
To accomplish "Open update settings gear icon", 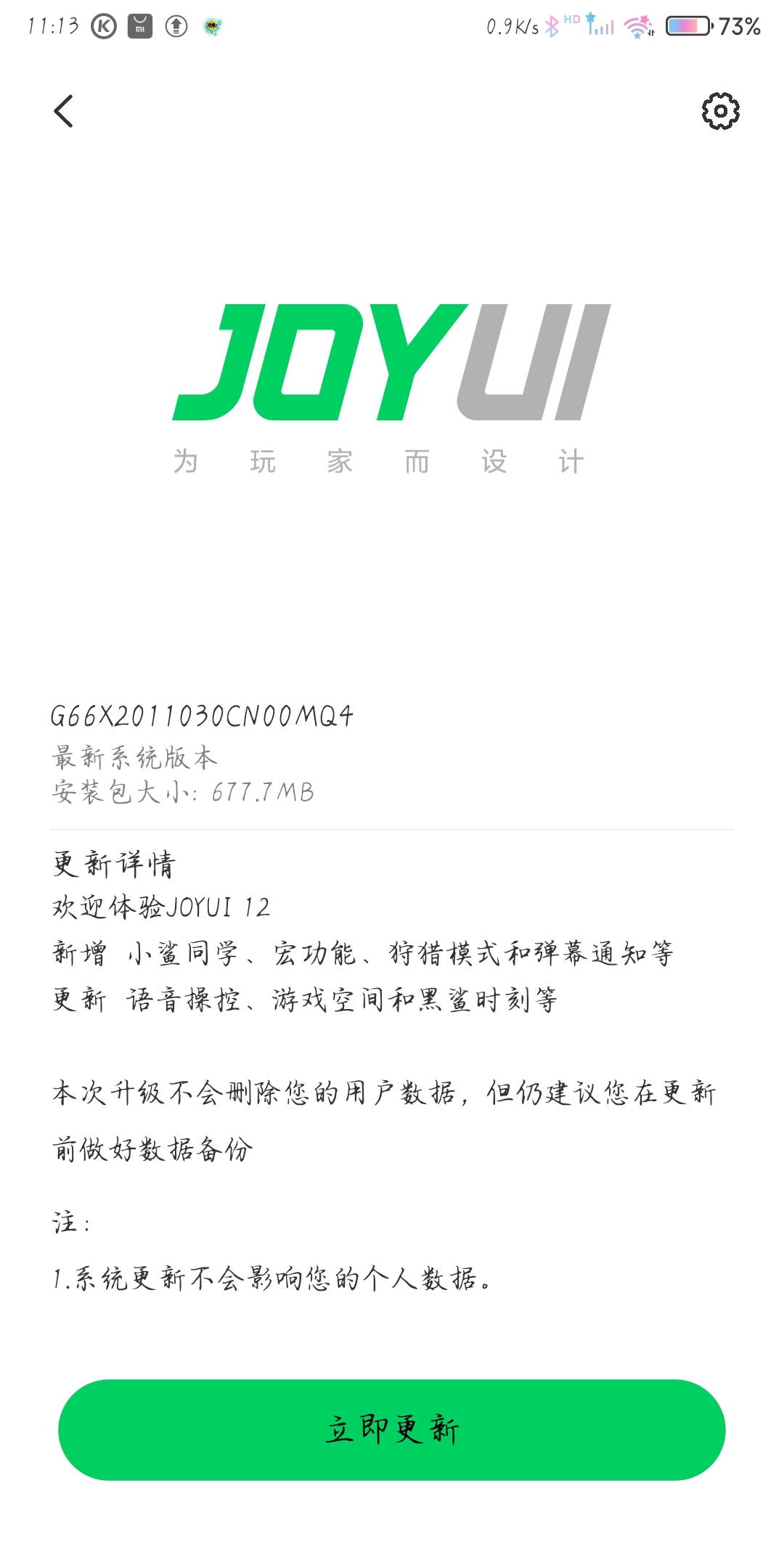I will (x=720, y=111).
